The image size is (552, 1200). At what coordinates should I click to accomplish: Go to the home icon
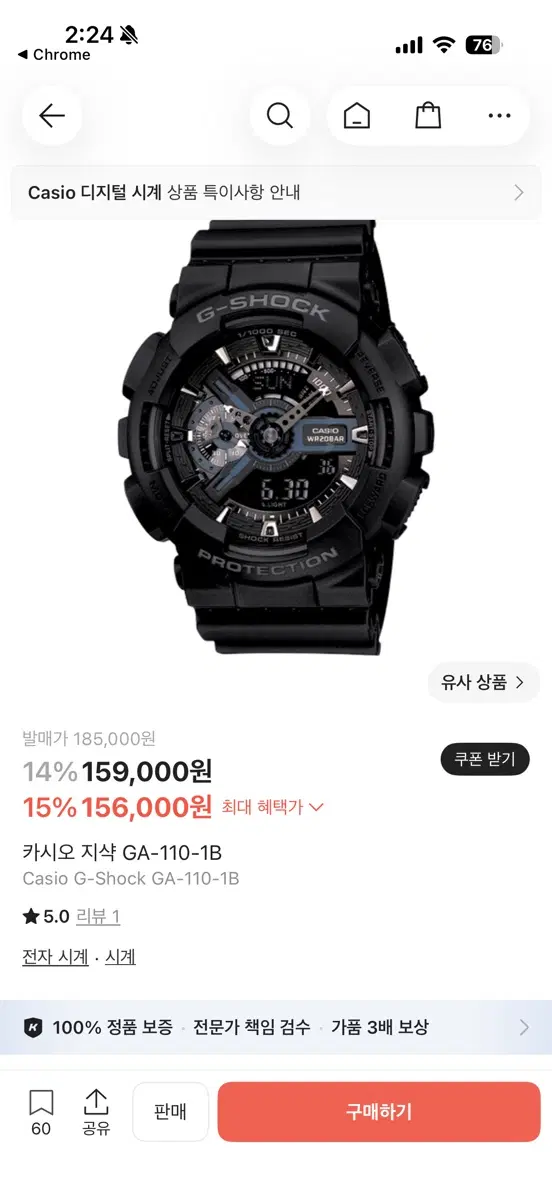pos(356,116)
